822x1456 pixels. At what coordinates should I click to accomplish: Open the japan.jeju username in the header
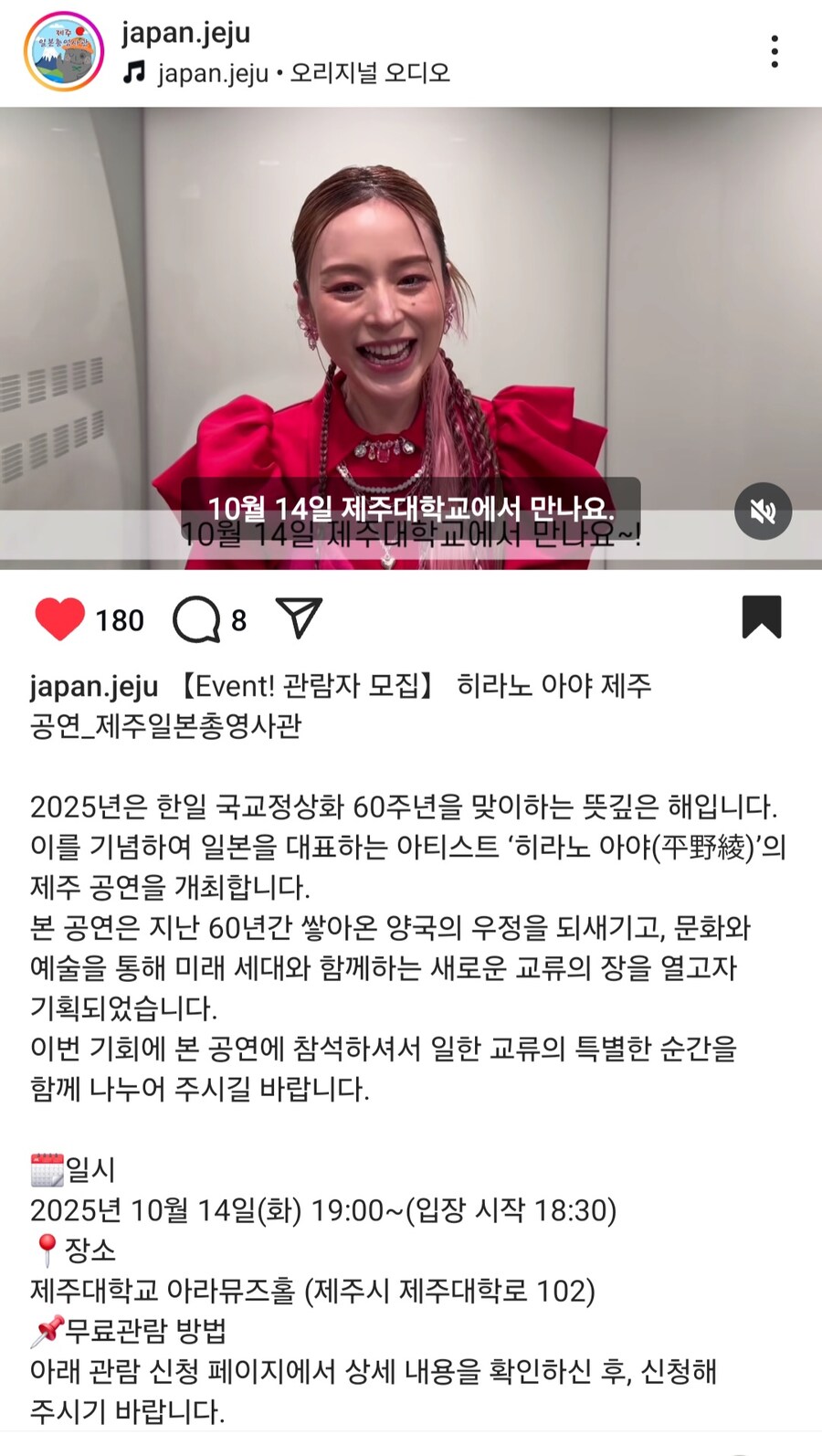(x=185, y=33)
